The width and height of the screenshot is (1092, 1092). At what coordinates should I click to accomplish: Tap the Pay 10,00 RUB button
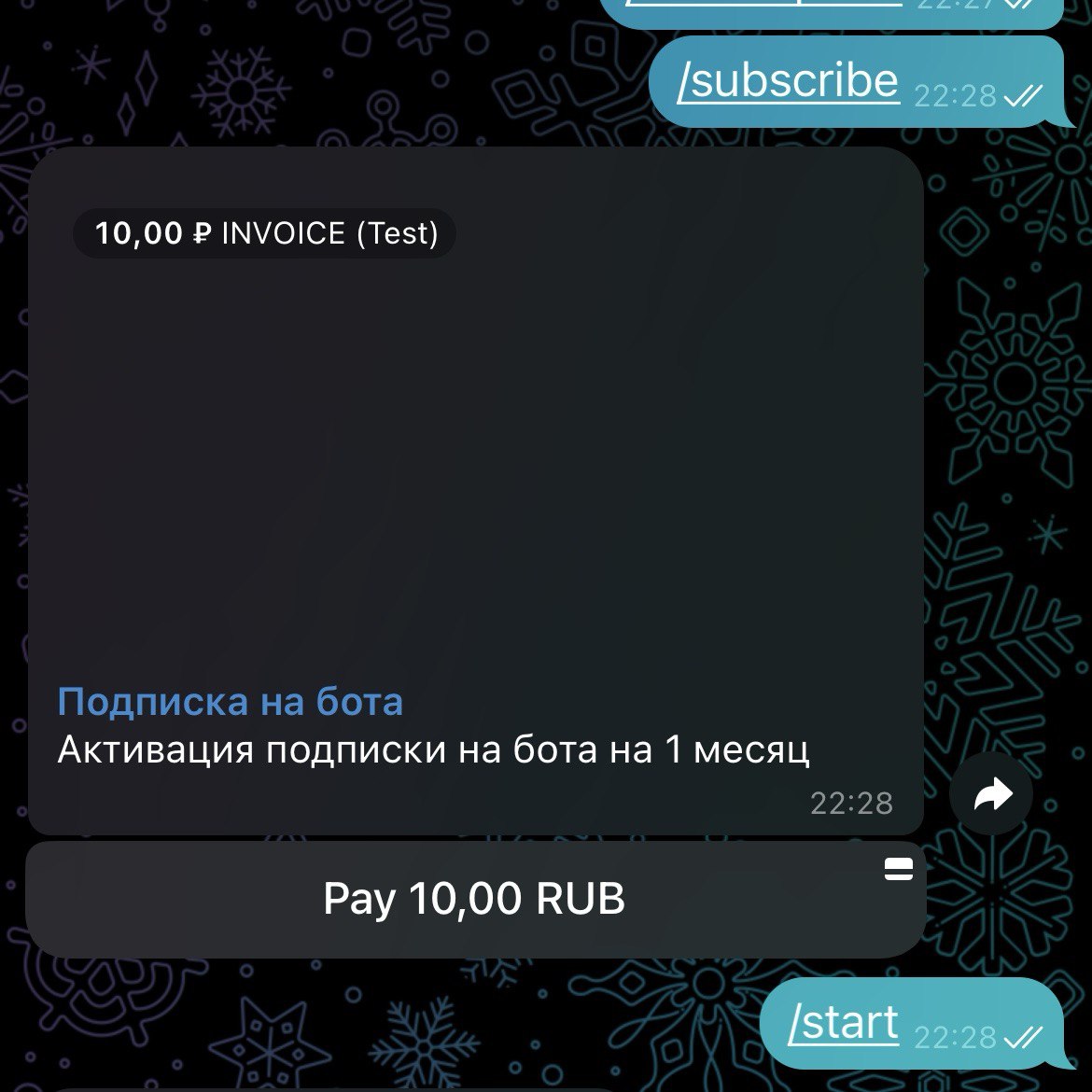tap(474, 899)
